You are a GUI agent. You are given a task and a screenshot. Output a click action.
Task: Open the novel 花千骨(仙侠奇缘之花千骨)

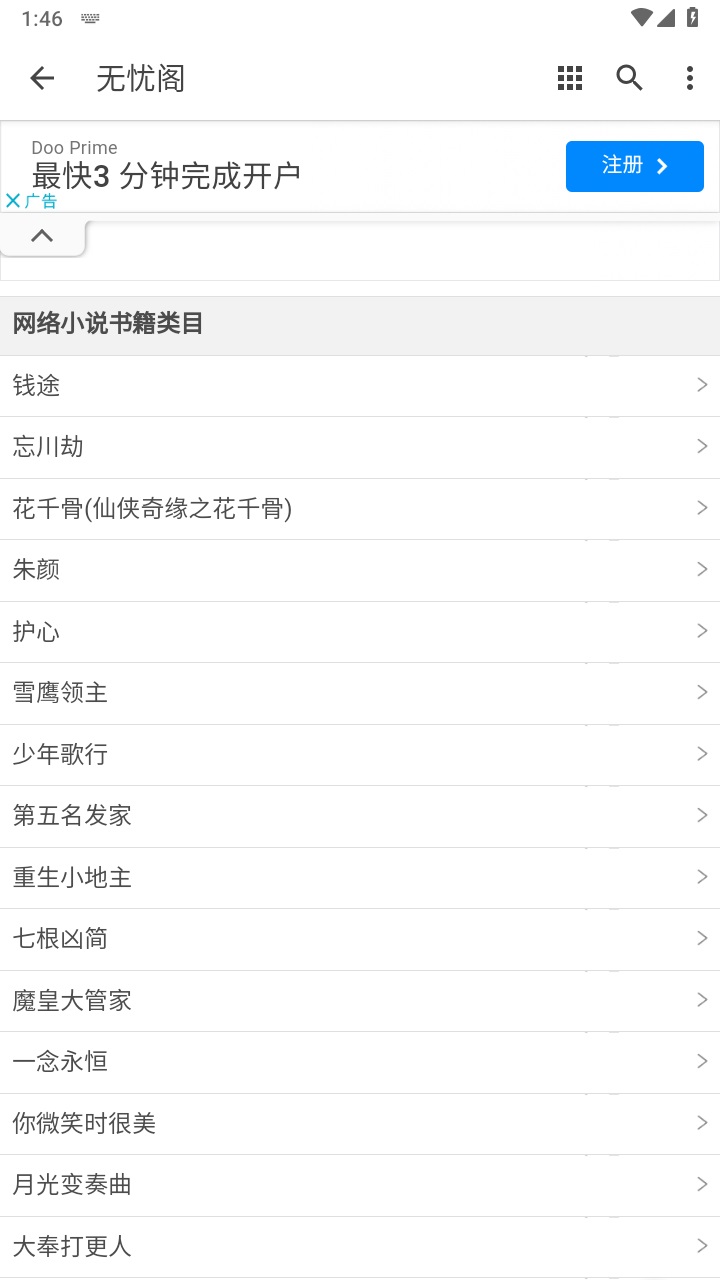(154, 508)
